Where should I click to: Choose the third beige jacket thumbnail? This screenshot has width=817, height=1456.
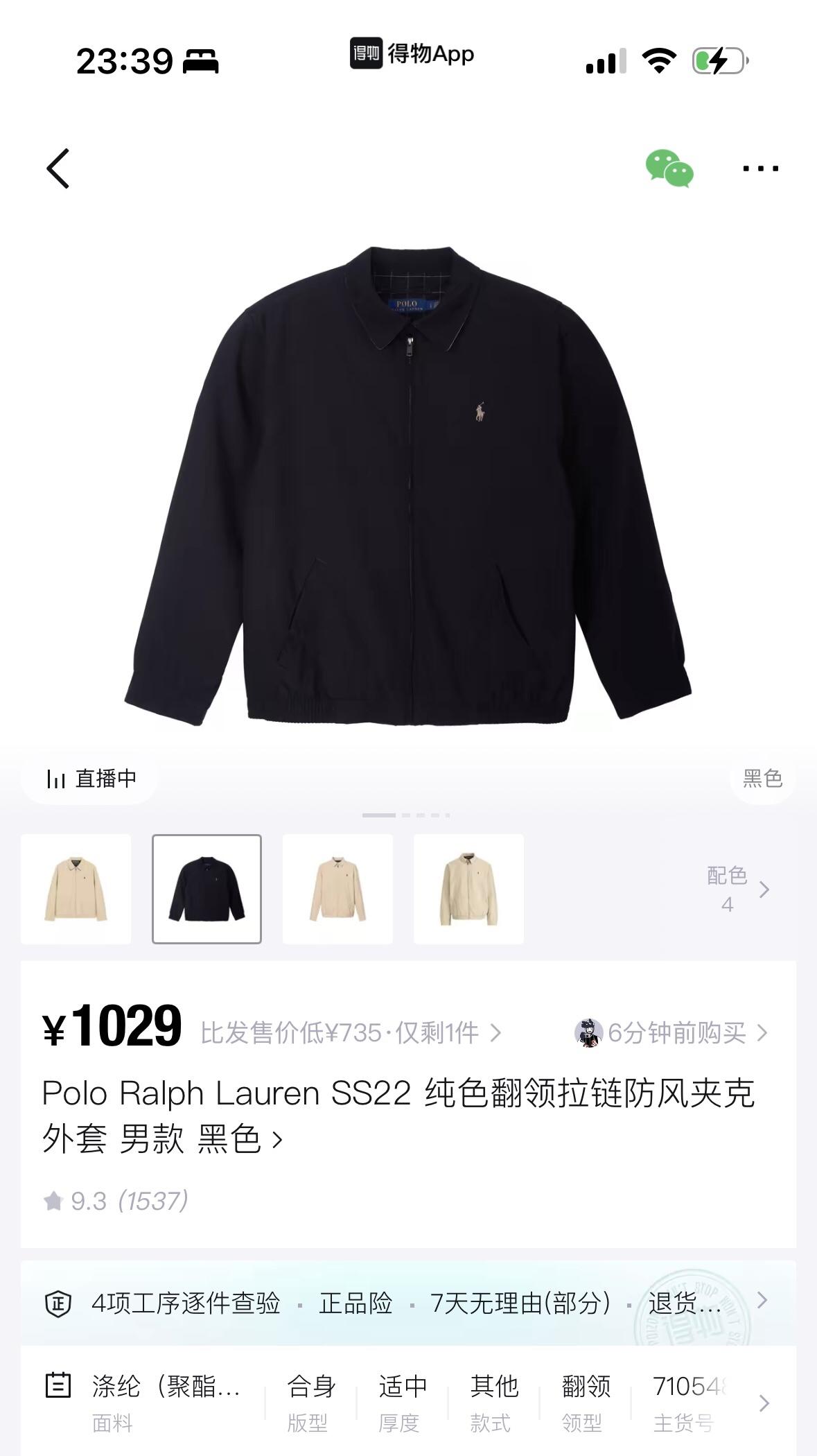tap(337, 889)
